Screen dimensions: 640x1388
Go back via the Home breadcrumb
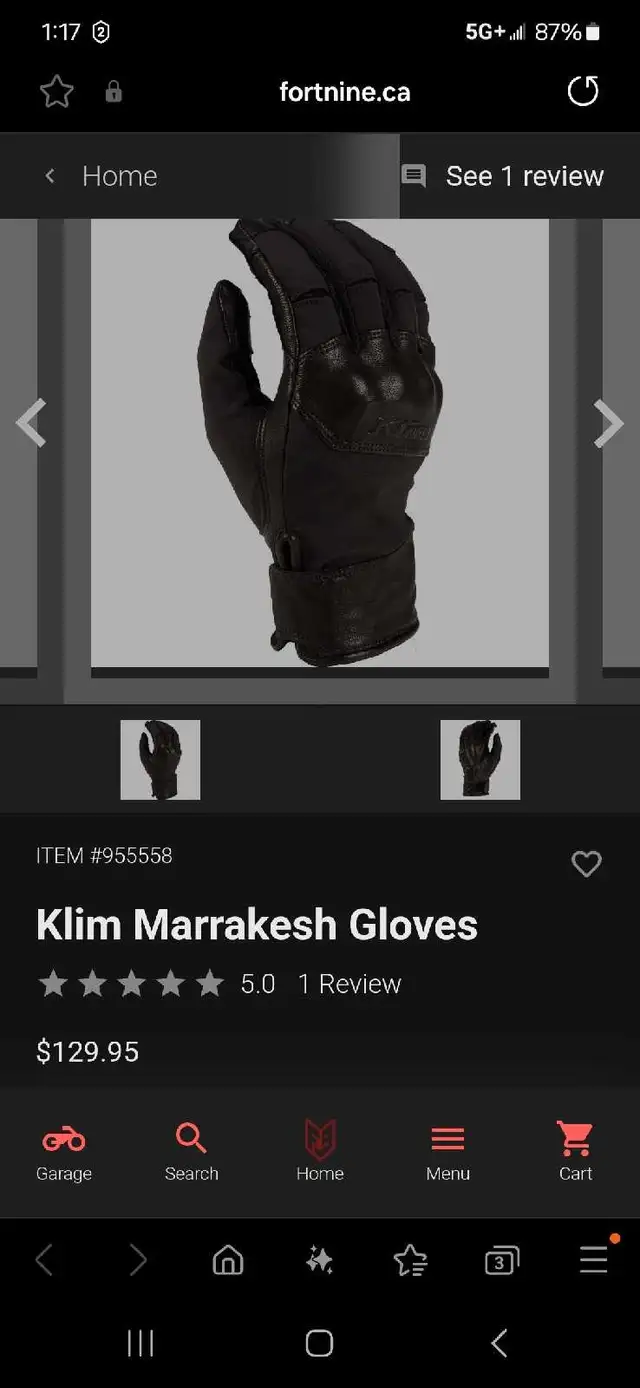point(101,176)
